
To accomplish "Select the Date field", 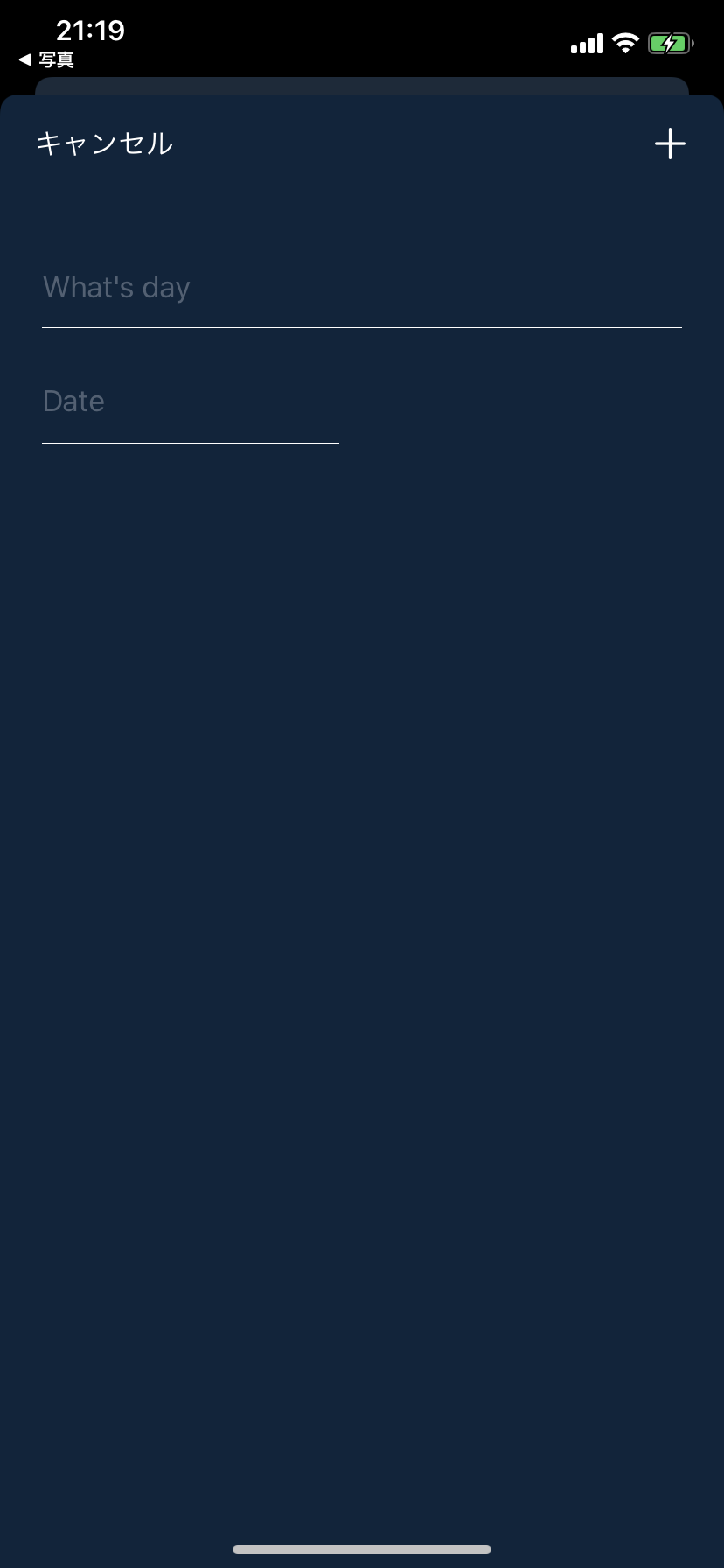I will [x=190, y=402].
